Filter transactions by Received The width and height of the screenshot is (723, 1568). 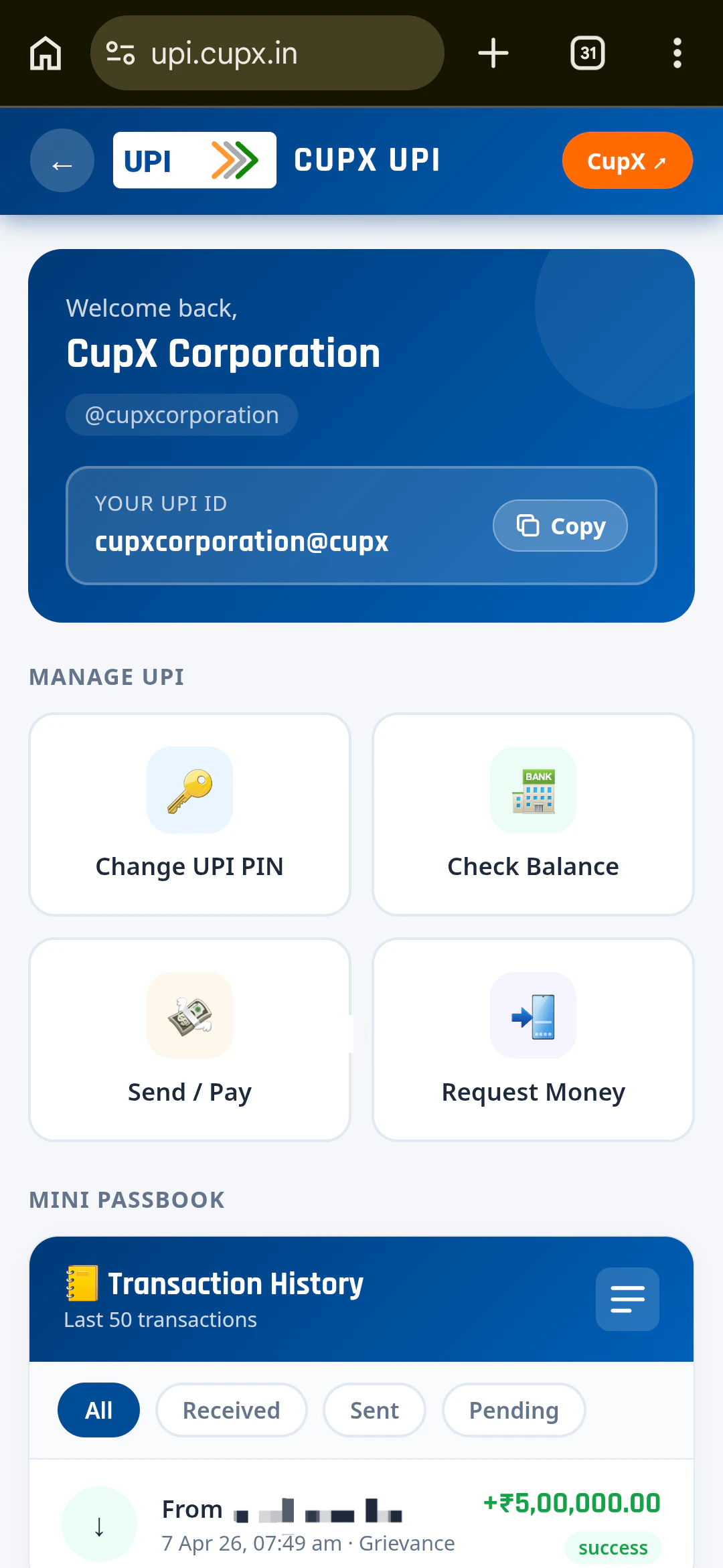232,1410
